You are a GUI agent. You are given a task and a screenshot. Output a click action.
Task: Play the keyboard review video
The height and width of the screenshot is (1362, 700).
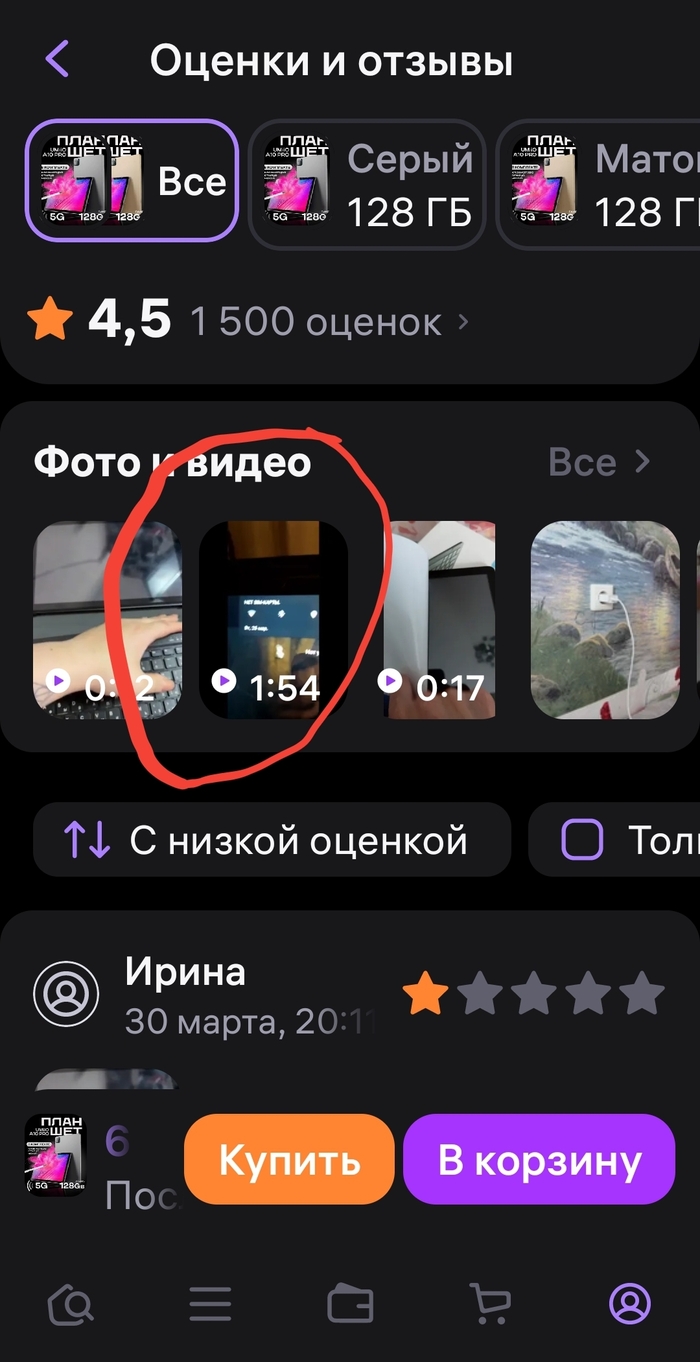(108, 620)
